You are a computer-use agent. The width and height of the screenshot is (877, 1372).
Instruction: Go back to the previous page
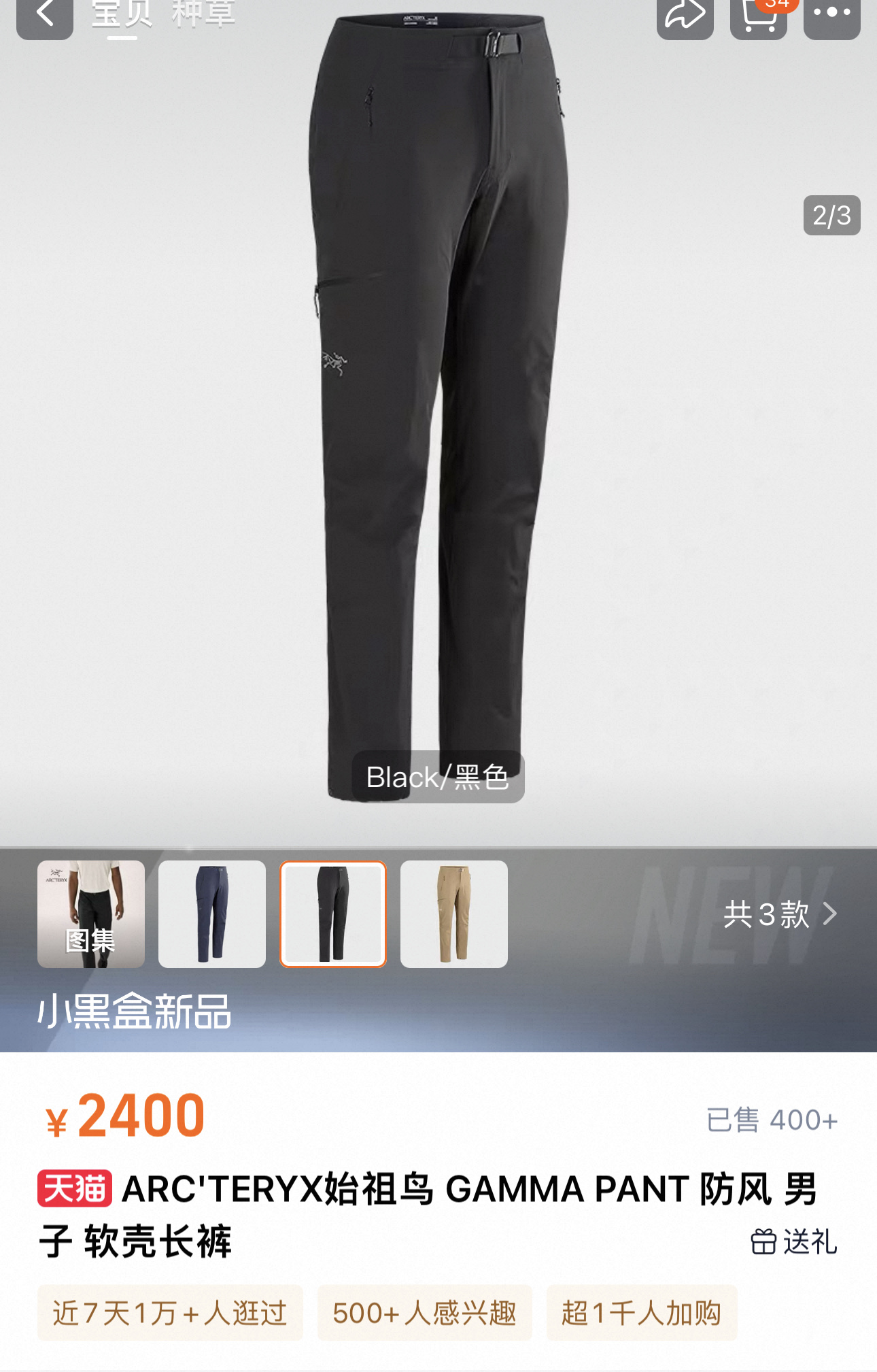click(44, 15)
